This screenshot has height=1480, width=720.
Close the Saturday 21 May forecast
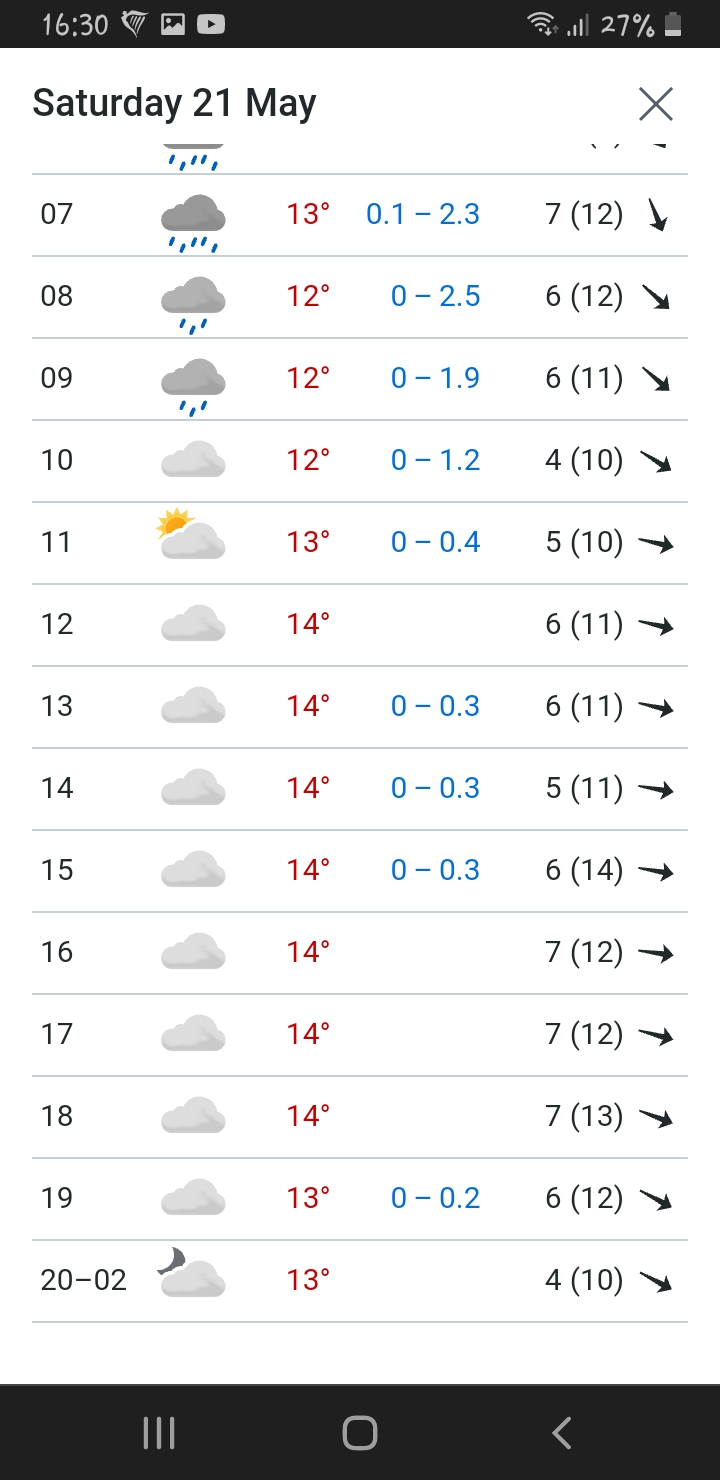656,104
